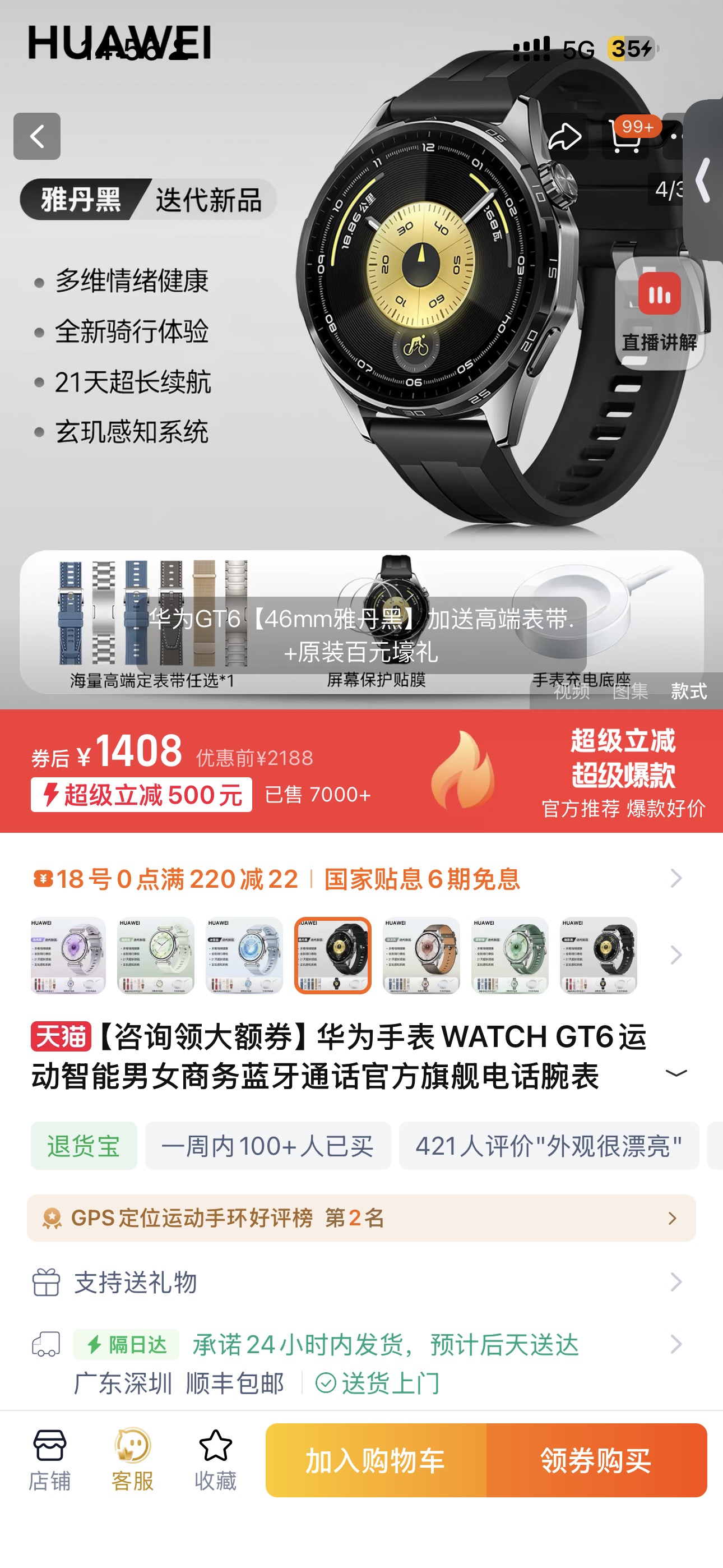
Task: Tap the 退货宝 chip
Action: pos(84,1146)
